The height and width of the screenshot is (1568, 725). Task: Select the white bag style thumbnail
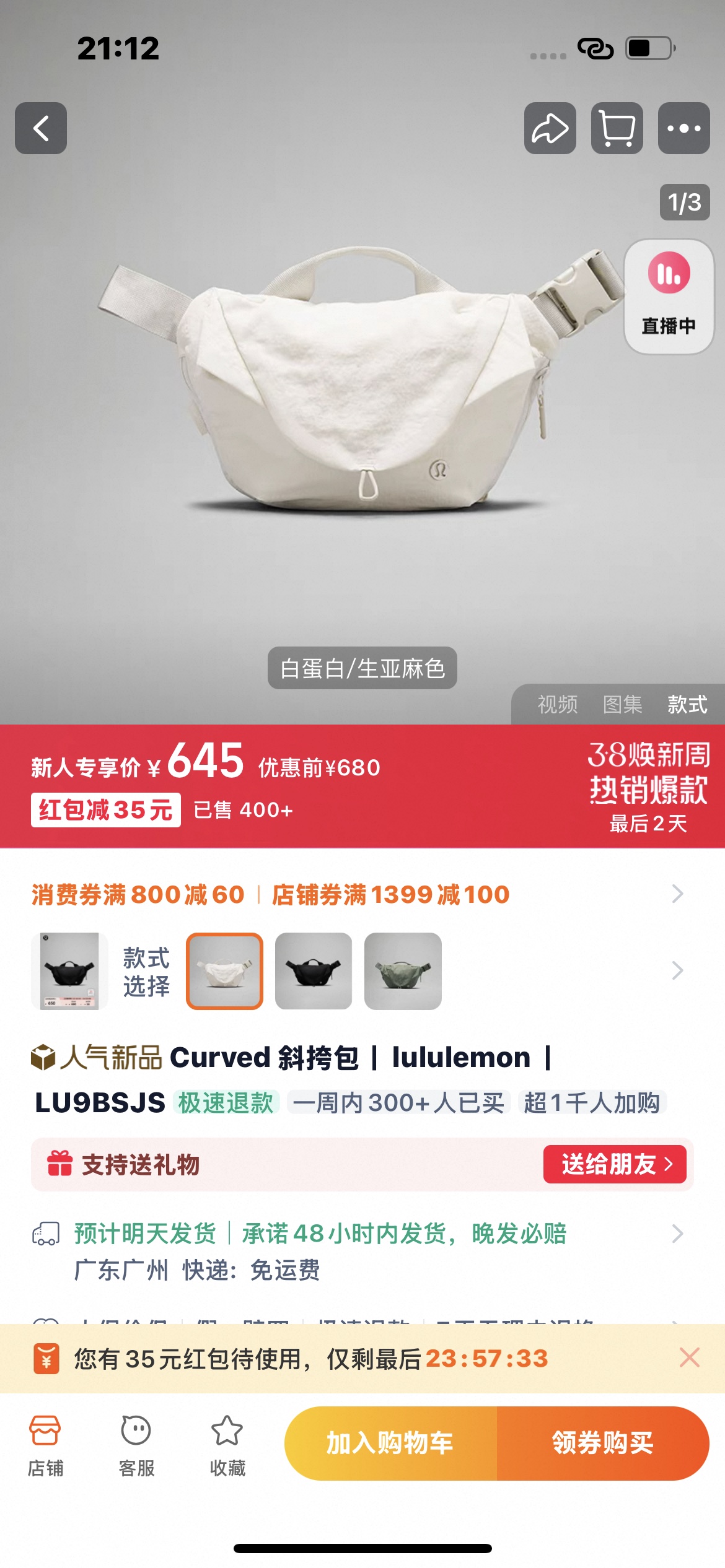pyautogui.click(x=225, y=971)
